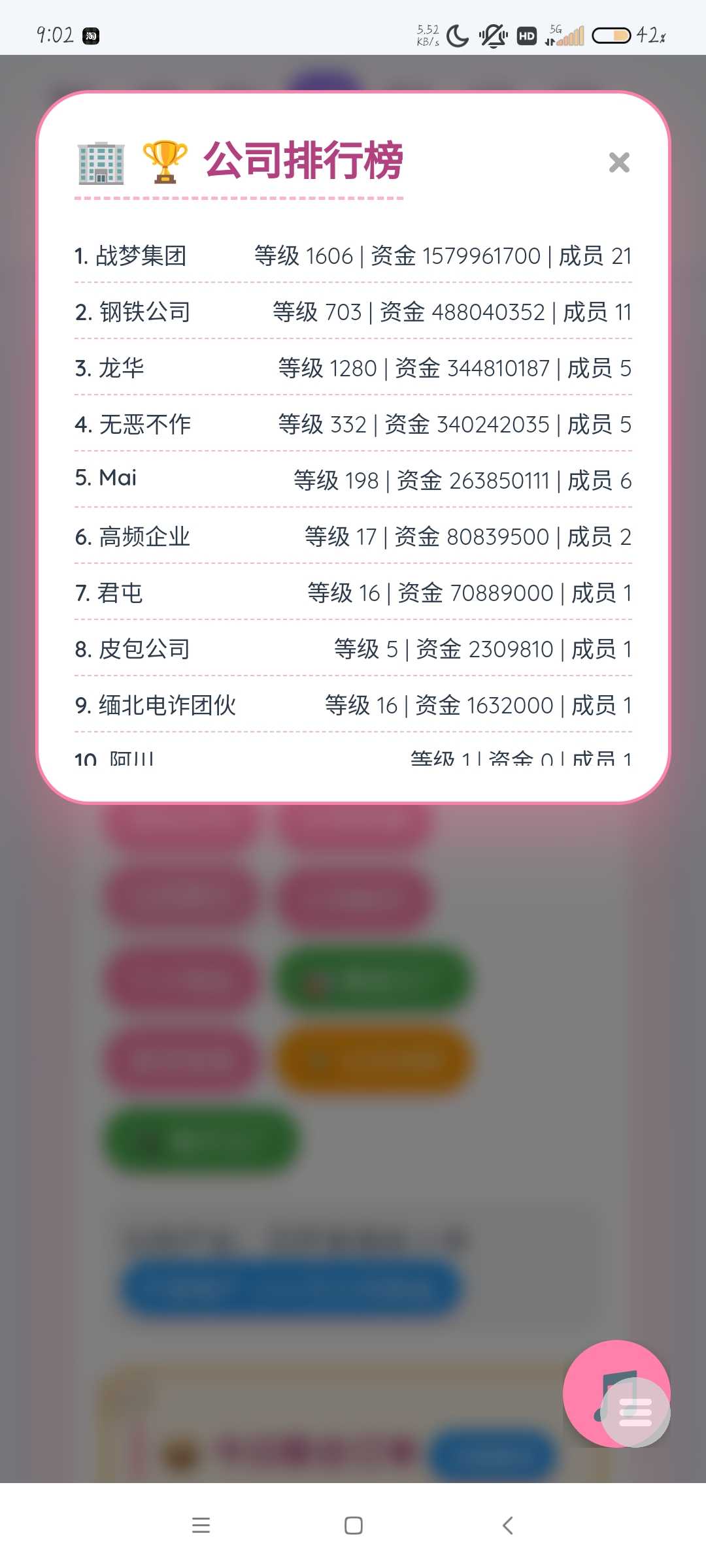Close the 公司排行榜 leaderboard dialog
Viewport: 706px width, 1568px height.
618,162
